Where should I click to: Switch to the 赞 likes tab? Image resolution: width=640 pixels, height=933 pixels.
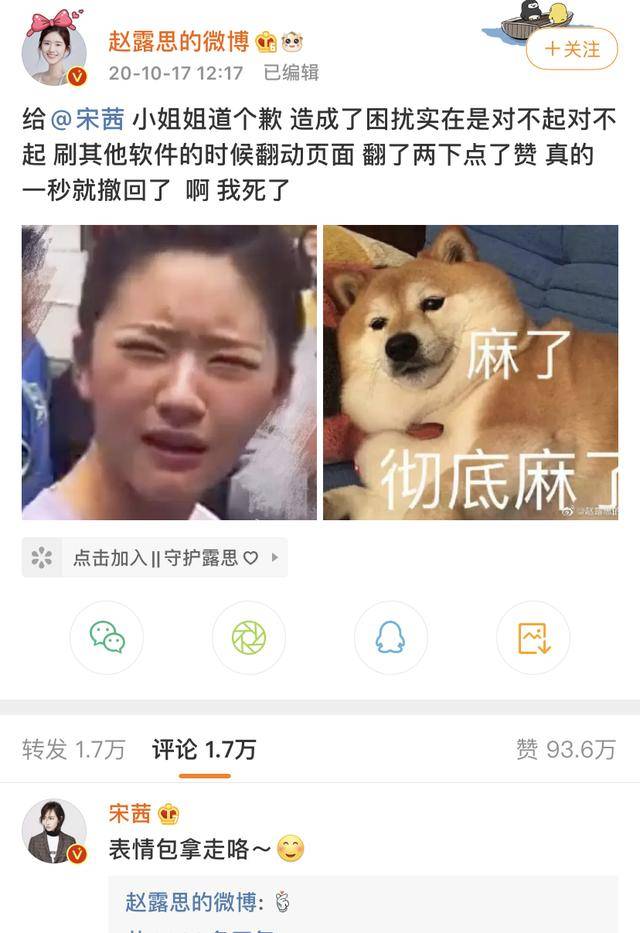point(566,749)
